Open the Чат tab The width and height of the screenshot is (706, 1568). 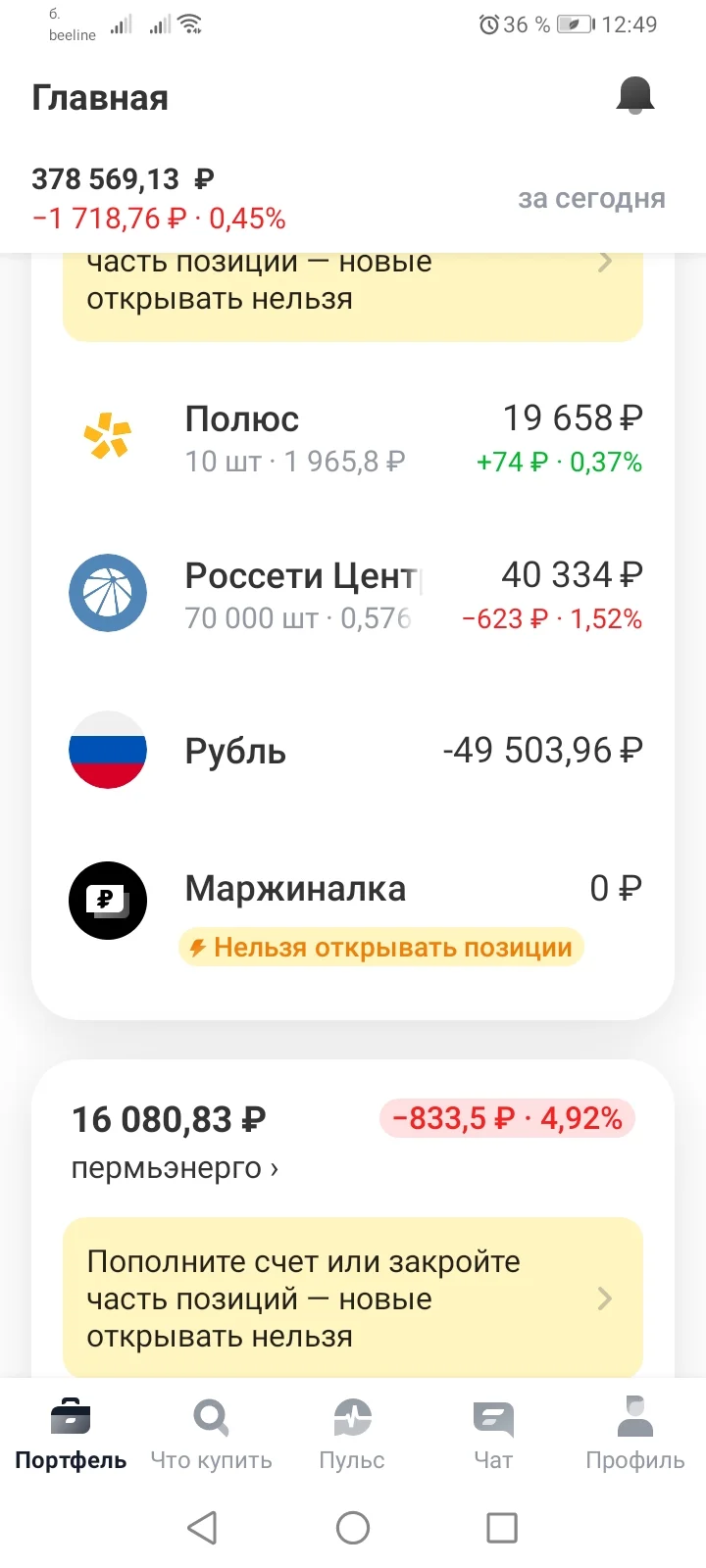[493, 1435]
